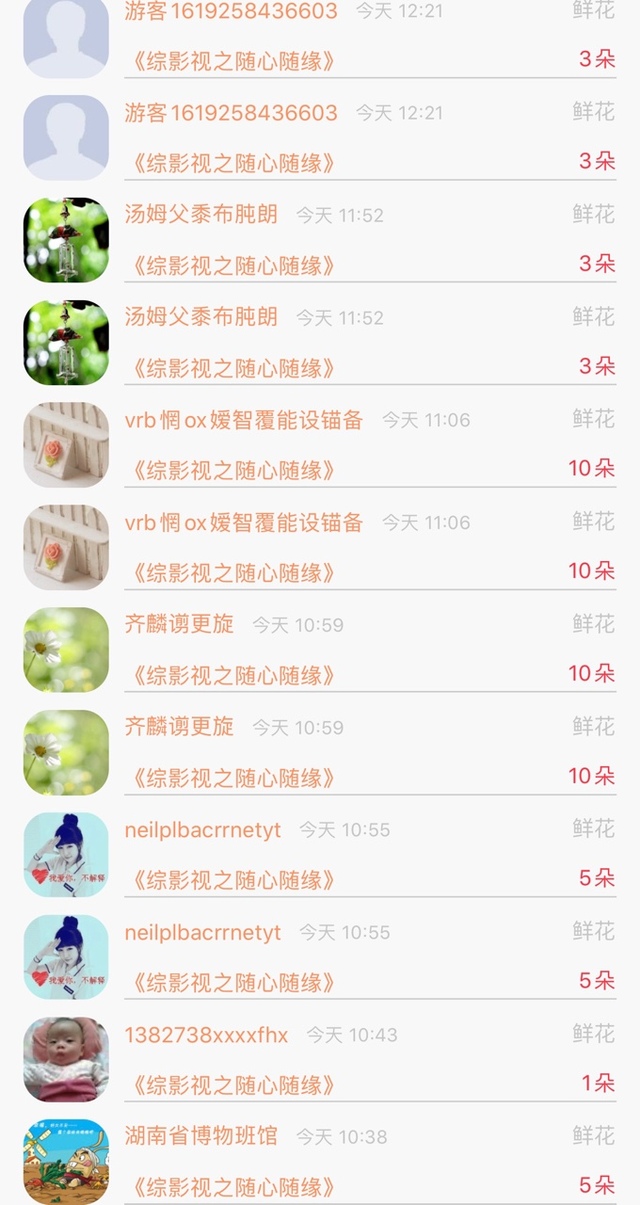Open the book link in 湖南省博物班馆's row
640x1205 pixels.
(x=231, y=1188)
